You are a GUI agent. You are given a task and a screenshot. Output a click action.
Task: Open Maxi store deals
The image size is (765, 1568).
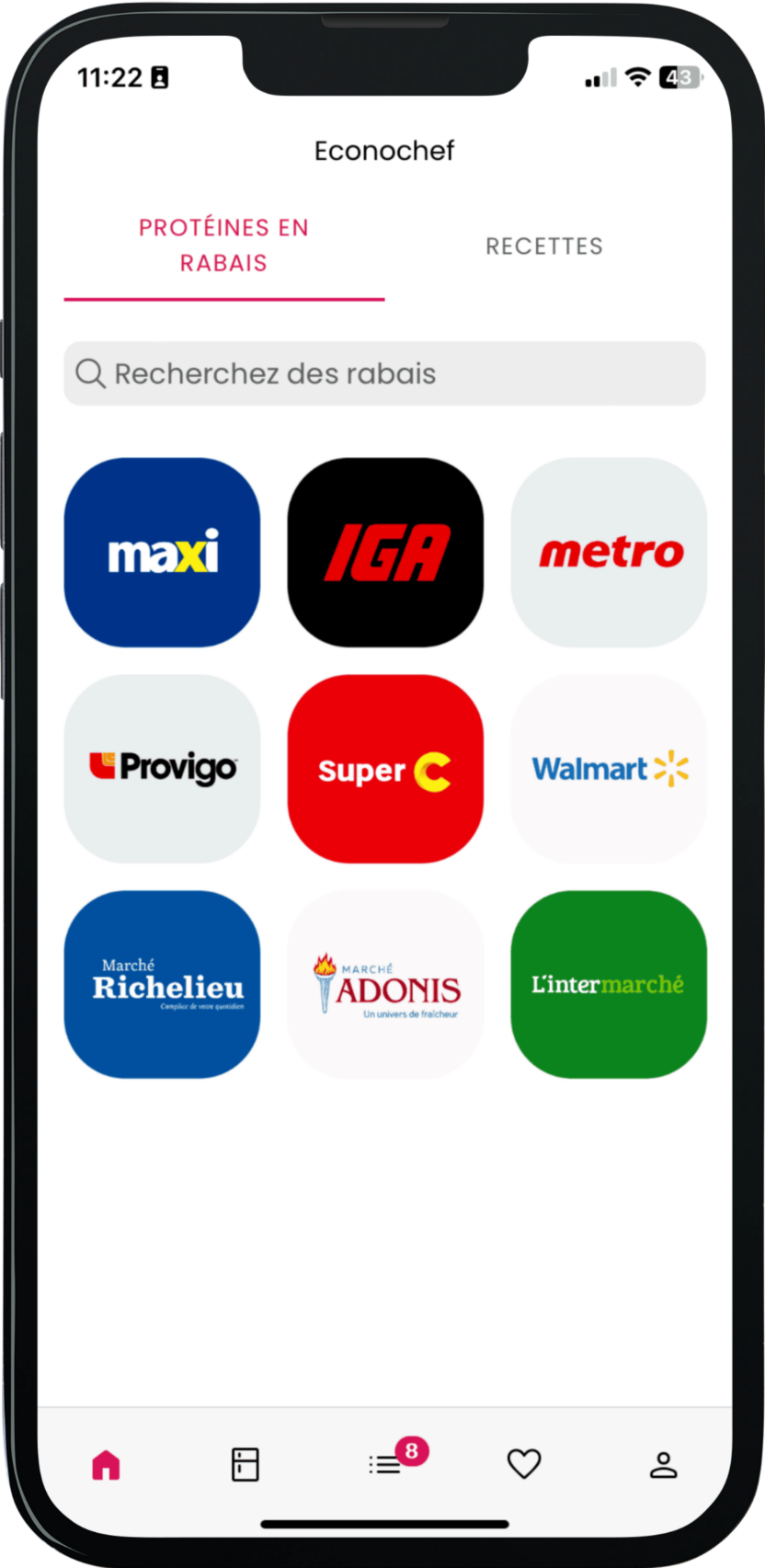click(162, 553)
